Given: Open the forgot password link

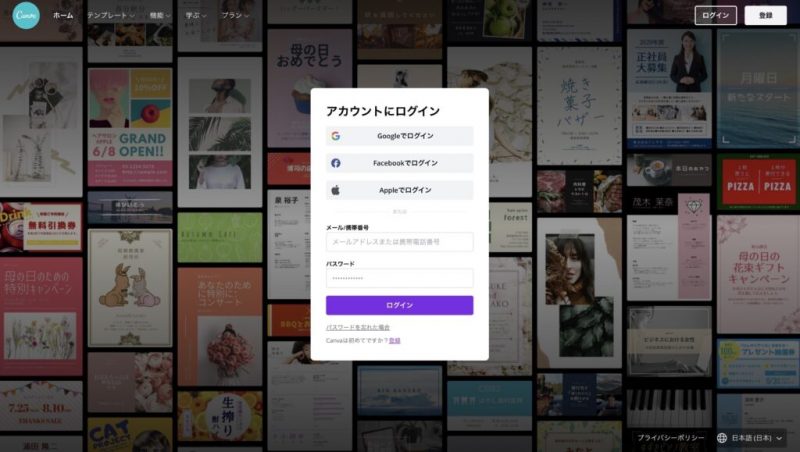Looking at the screenshot, I should pos(358,328).
